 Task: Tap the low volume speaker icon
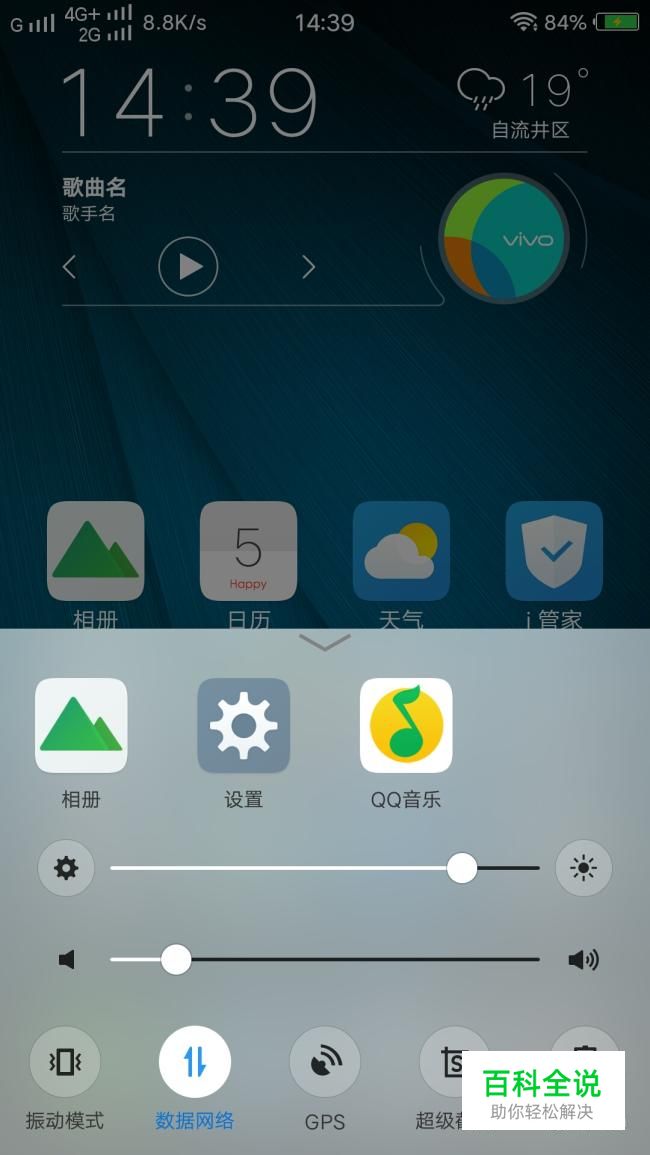pos(67,960)
